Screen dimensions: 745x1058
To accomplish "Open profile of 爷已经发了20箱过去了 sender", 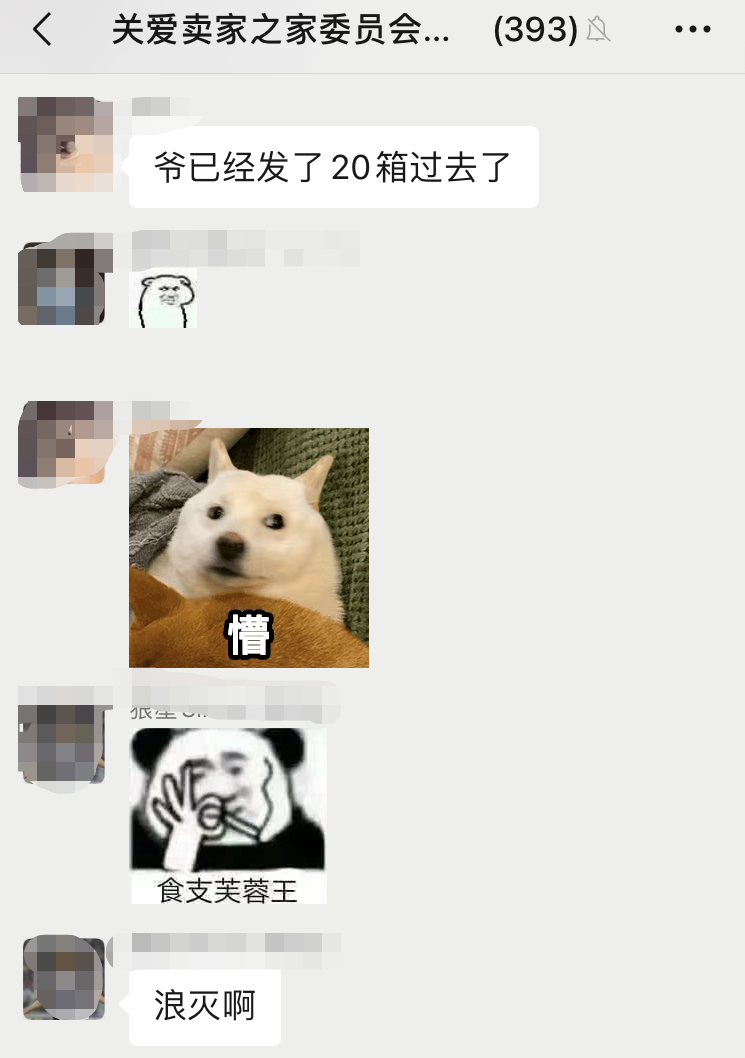I will (62, 144).
